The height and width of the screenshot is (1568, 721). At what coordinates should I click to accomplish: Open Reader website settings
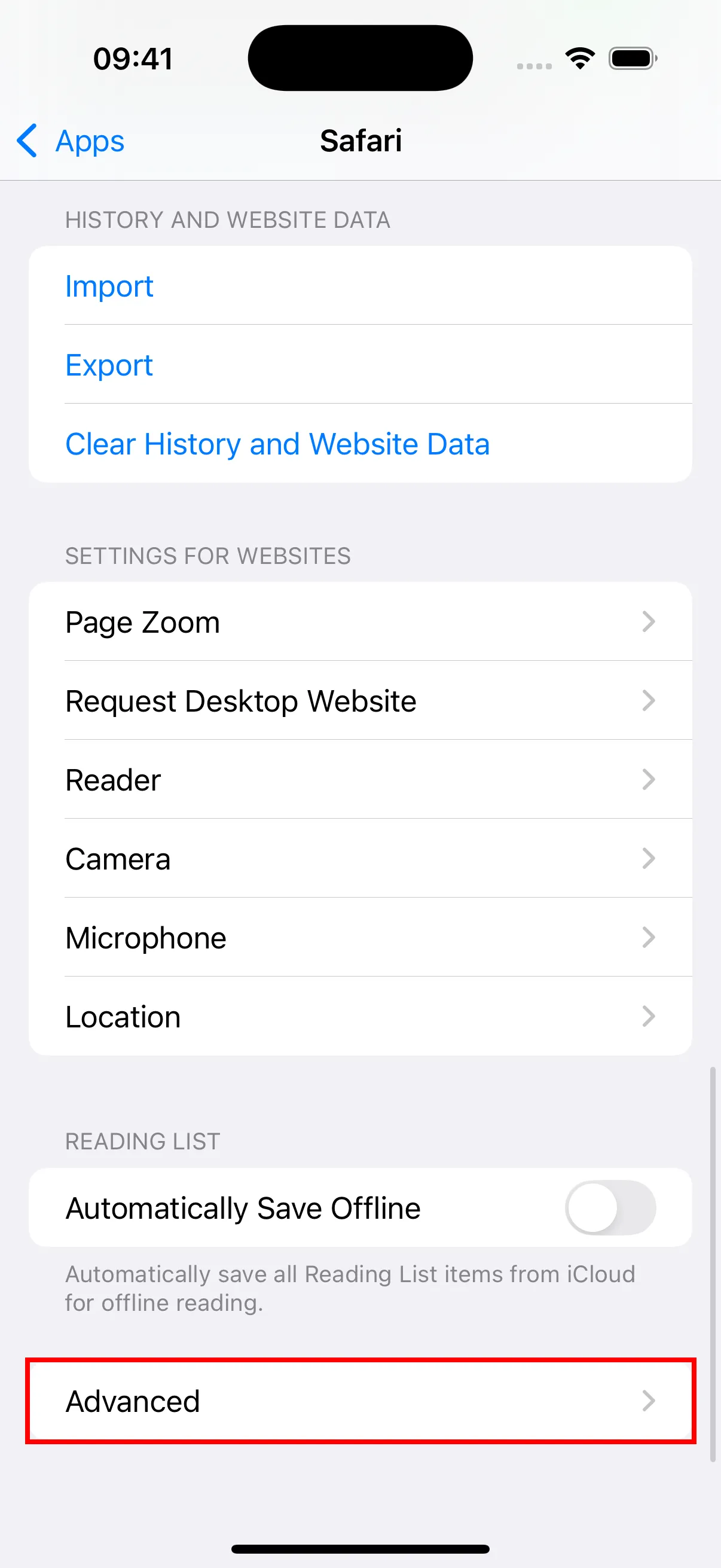click(360, 780)
